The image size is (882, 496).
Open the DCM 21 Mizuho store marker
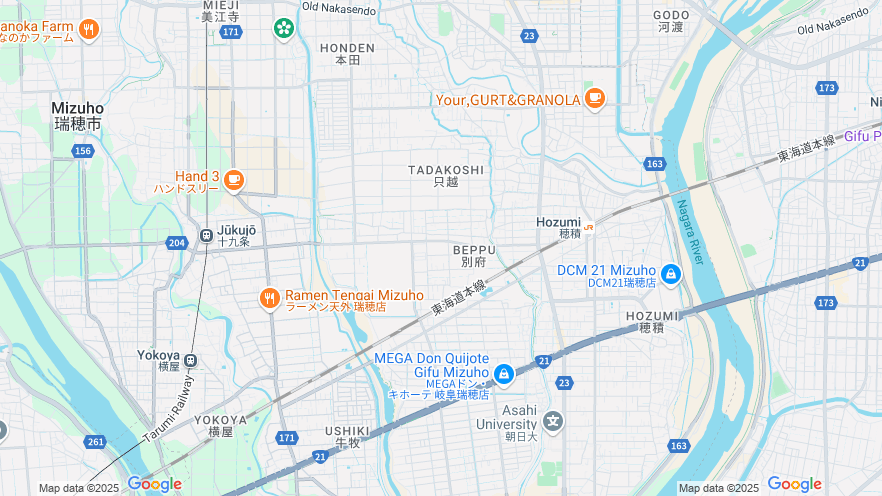[670, 273]
